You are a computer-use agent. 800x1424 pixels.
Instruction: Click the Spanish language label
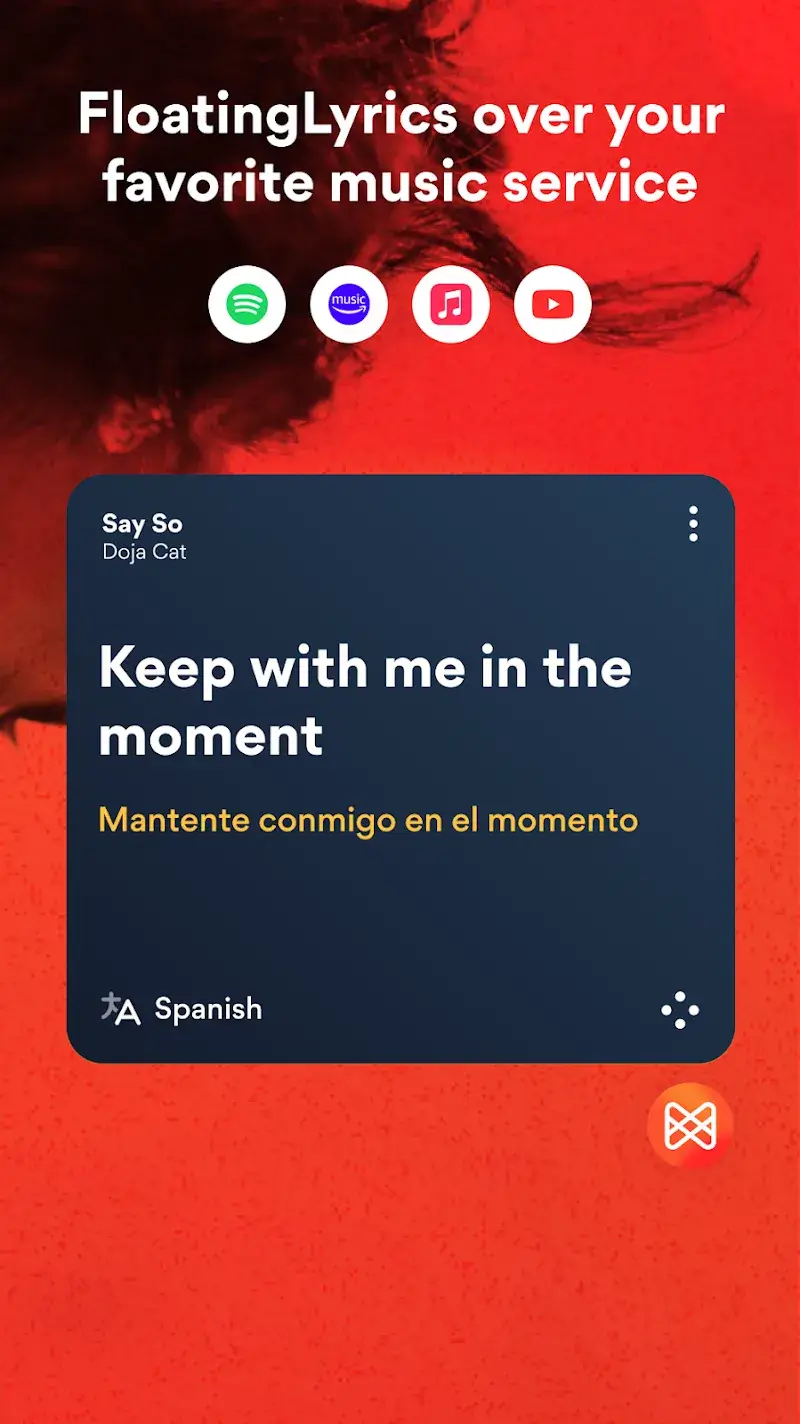coord(208,1009)
